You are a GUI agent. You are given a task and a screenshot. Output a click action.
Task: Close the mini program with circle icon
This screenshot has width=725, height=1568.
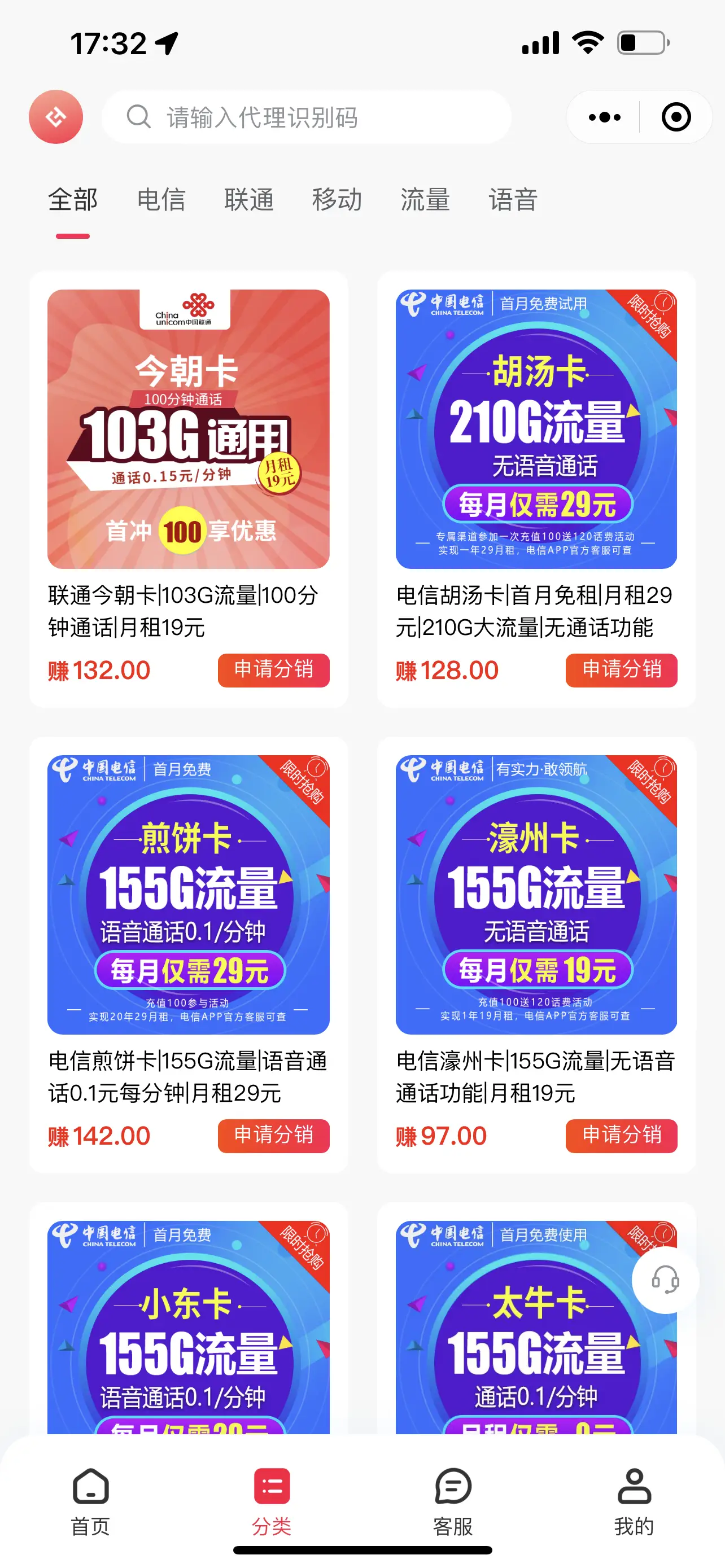676,117
